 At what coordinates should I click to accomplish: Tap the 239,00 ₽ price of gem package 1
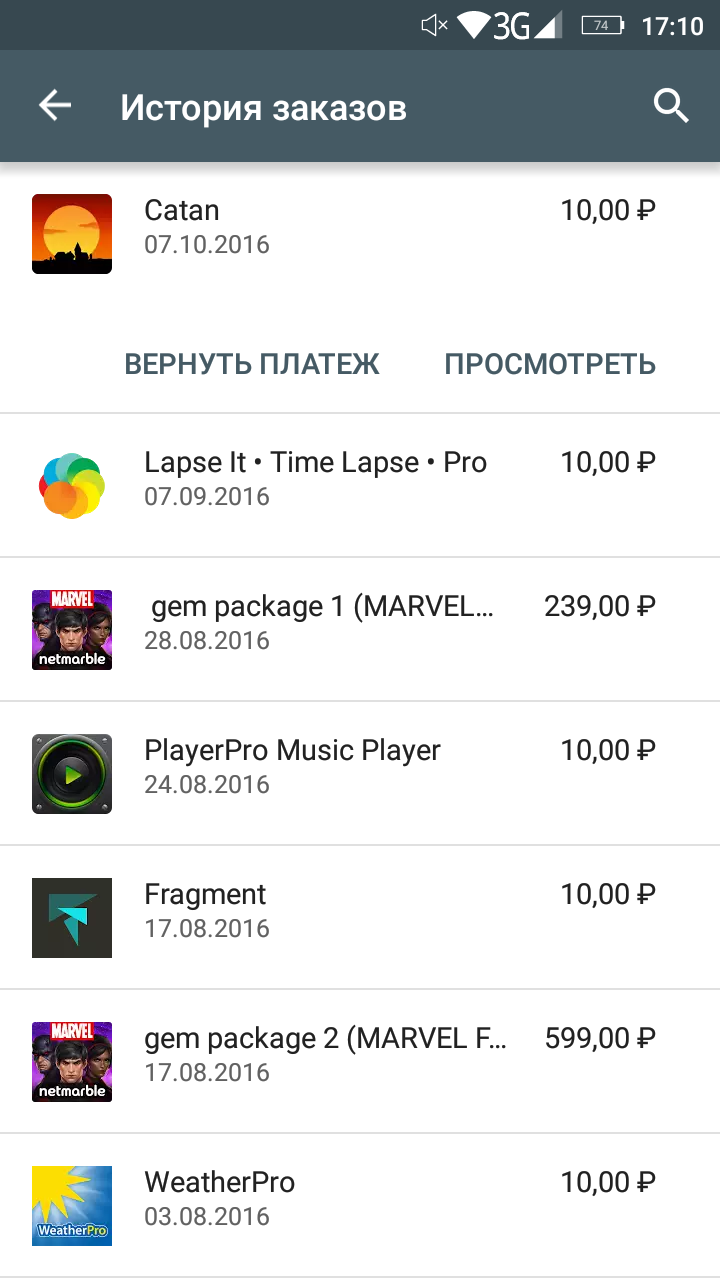pyautogui.click(x=599, y=605)
